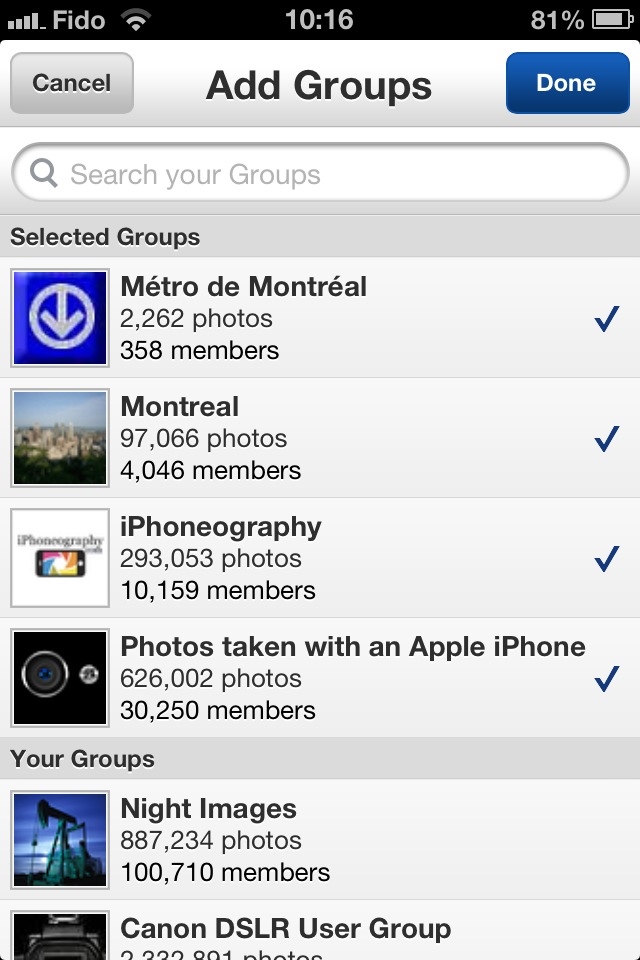
Task: Deselect Photos taken with an Apple iPhone
Action: tap(320, 678)
